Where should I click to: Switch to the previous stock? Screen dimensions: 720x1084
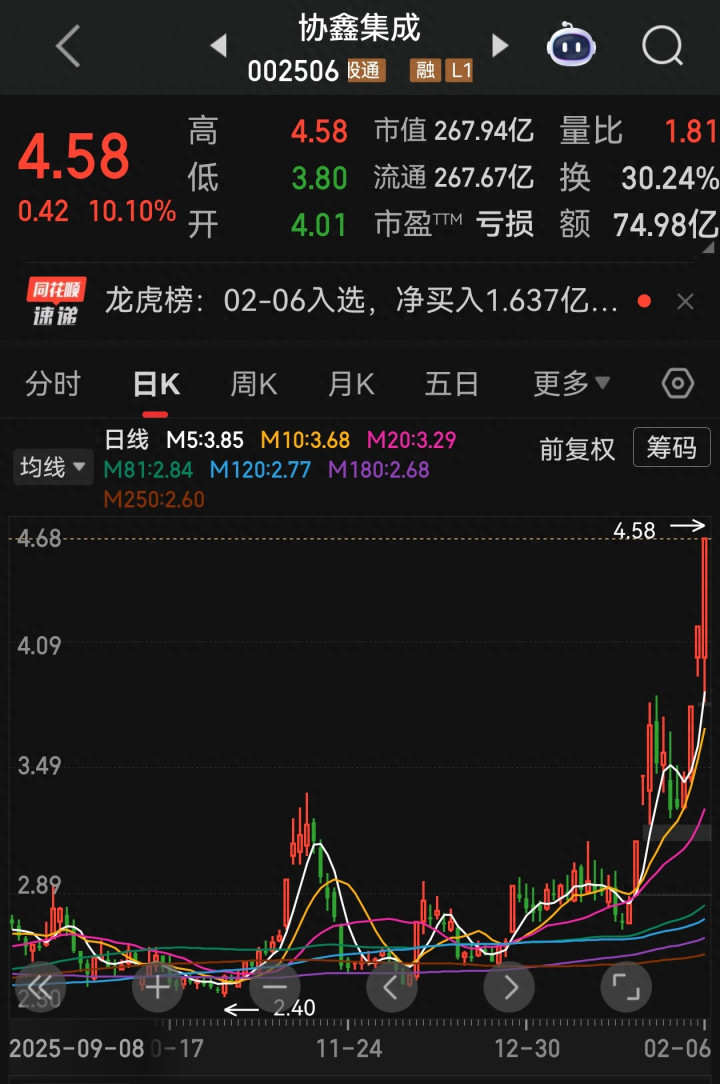[218, 45]
